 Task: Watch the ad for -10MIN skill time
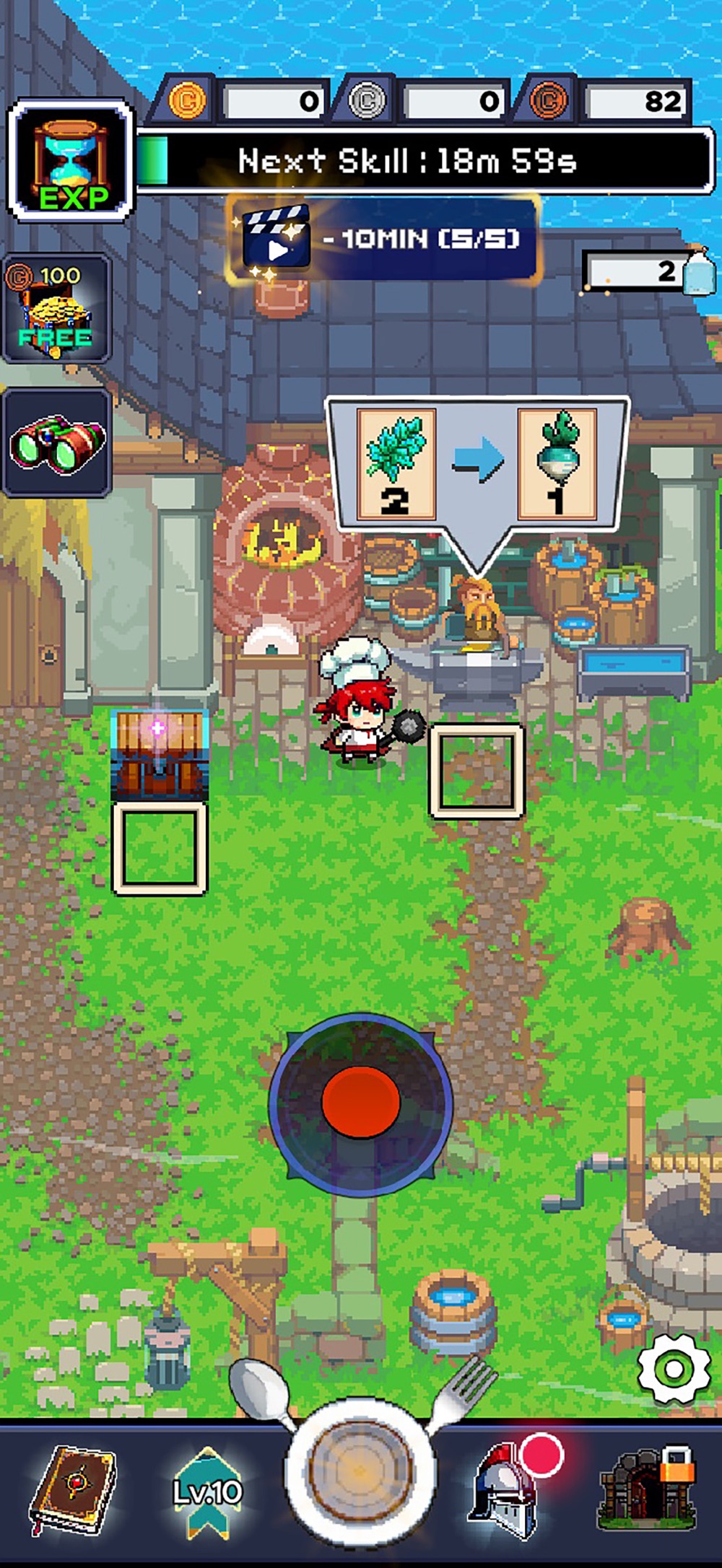click(x=383, y=239)
